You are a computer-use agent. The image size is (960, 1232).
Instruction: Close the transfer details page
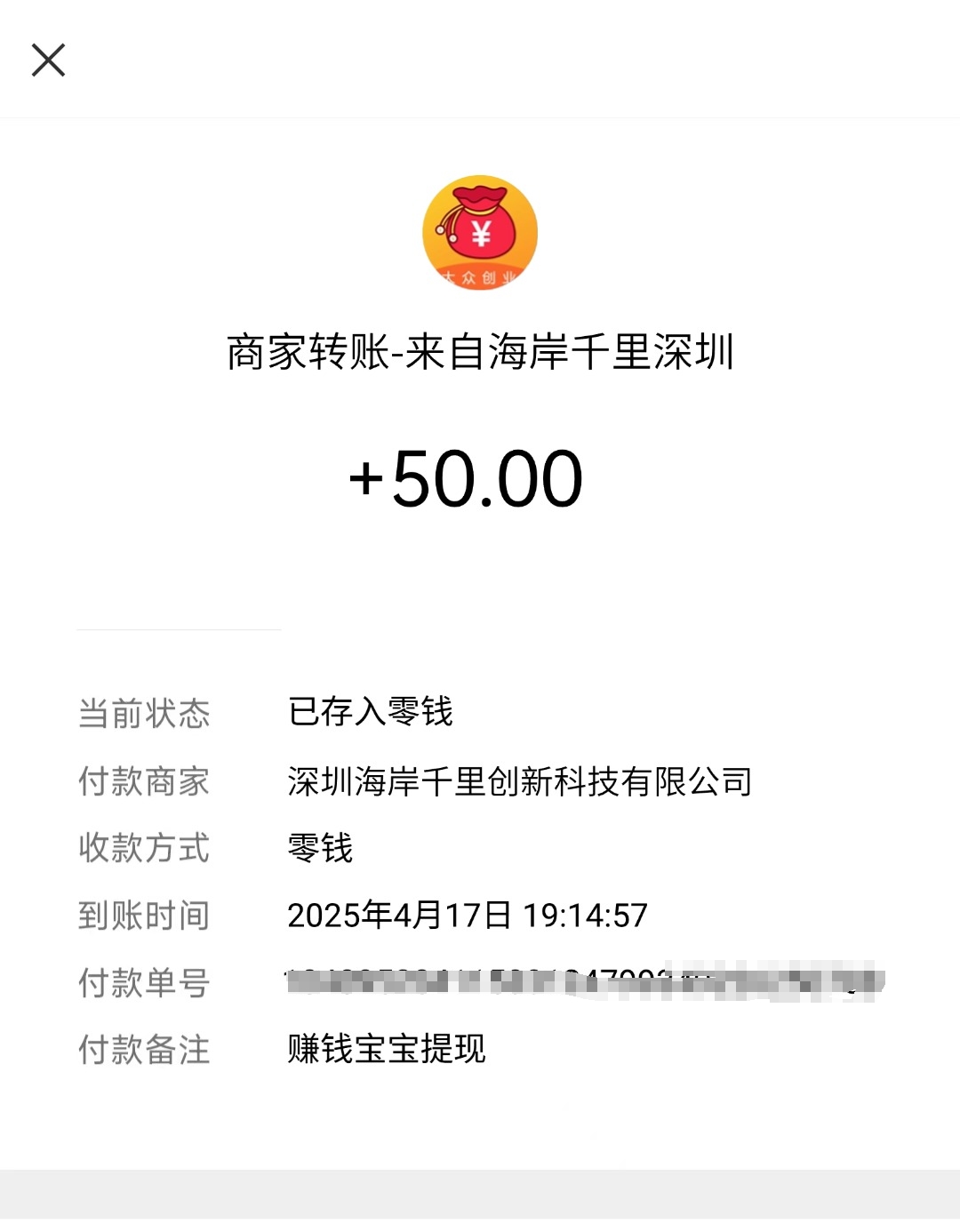(48, 60)
